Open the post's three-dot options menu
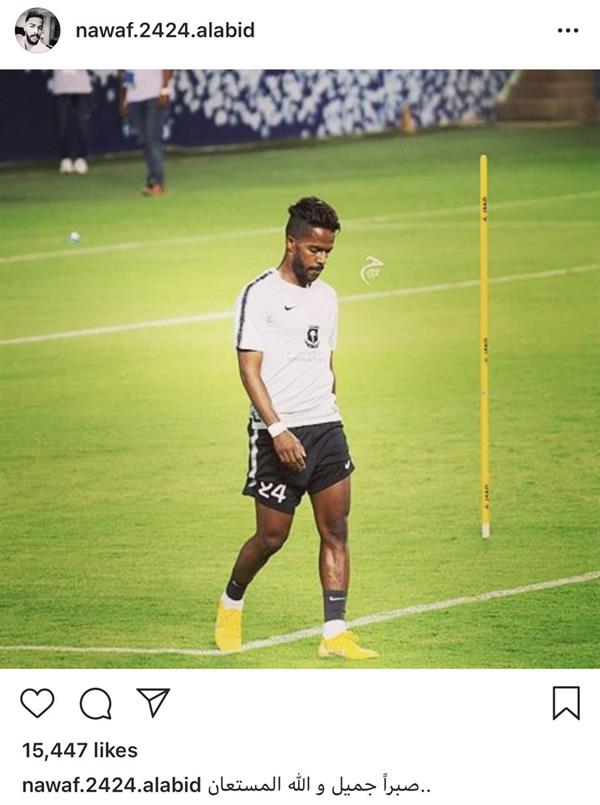This screenshot has height=805, width=600. (x=567, y=31)
